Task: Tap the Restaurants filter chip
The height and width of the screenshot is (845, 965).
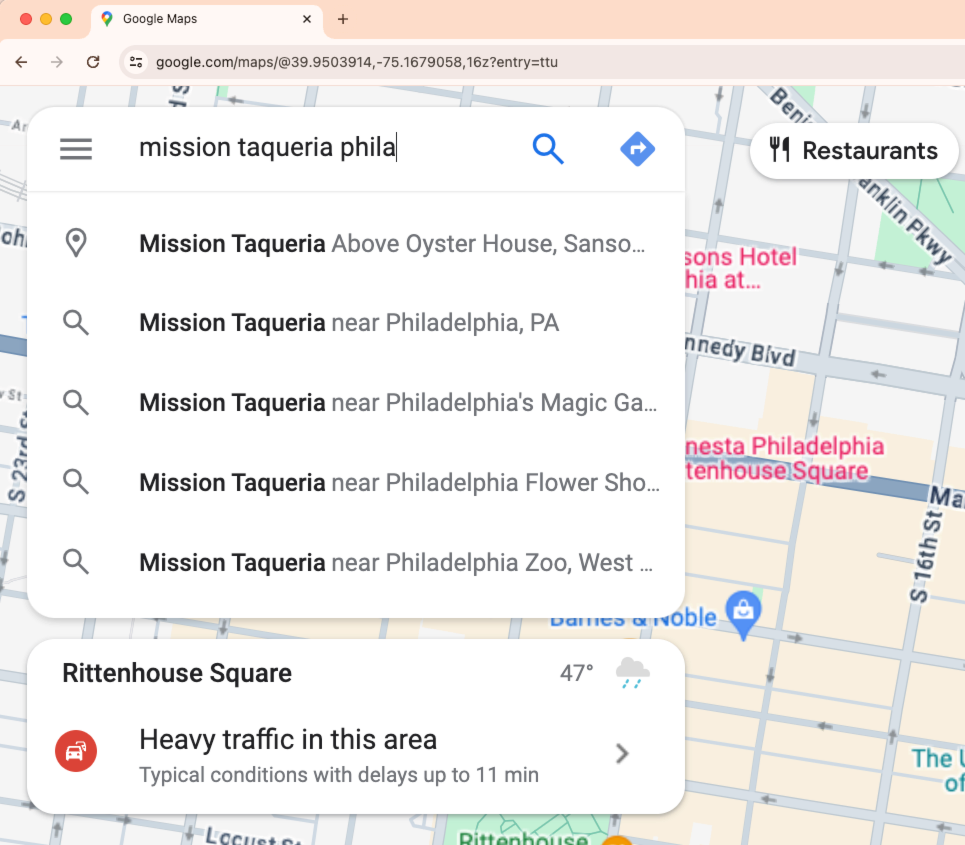Action: pyautogui.click(x=854, y=151)
